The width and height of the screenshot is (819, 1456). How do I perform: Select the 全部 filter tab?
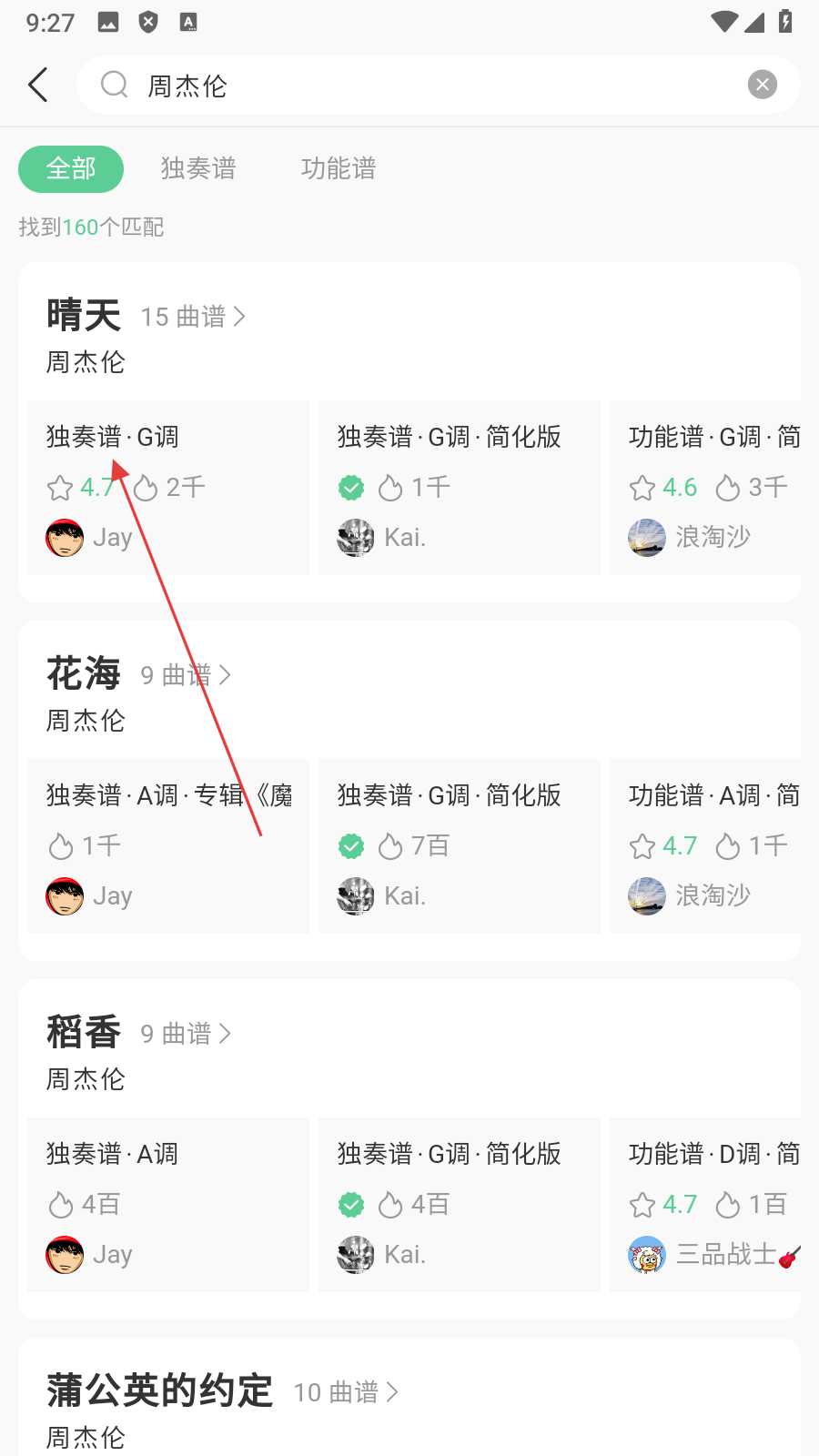(71, 169)
